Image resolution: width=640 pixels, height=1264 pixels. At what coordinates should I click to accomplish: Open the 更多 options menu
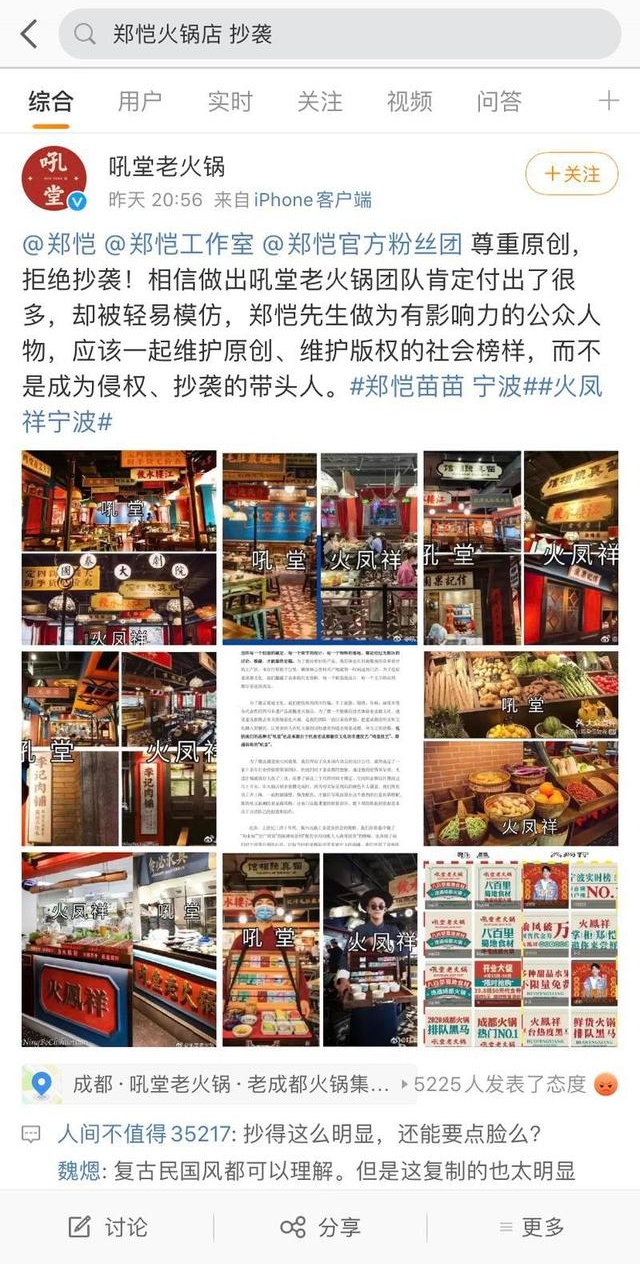point(530,1227)
